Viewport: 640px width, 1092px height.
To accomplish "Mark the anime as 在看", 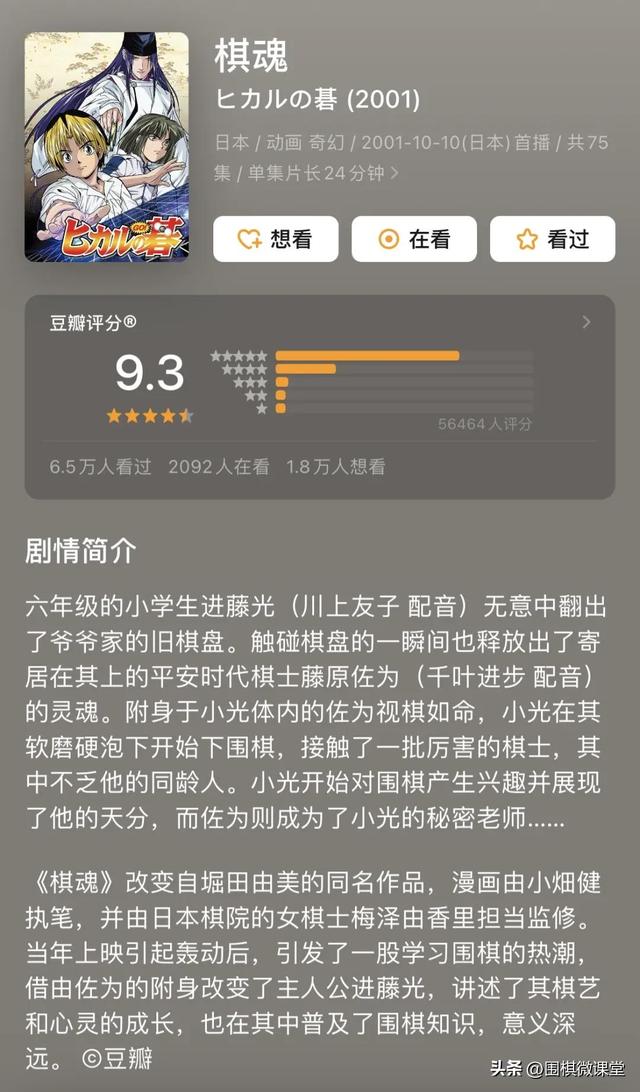I will click(x=414, y=239).
